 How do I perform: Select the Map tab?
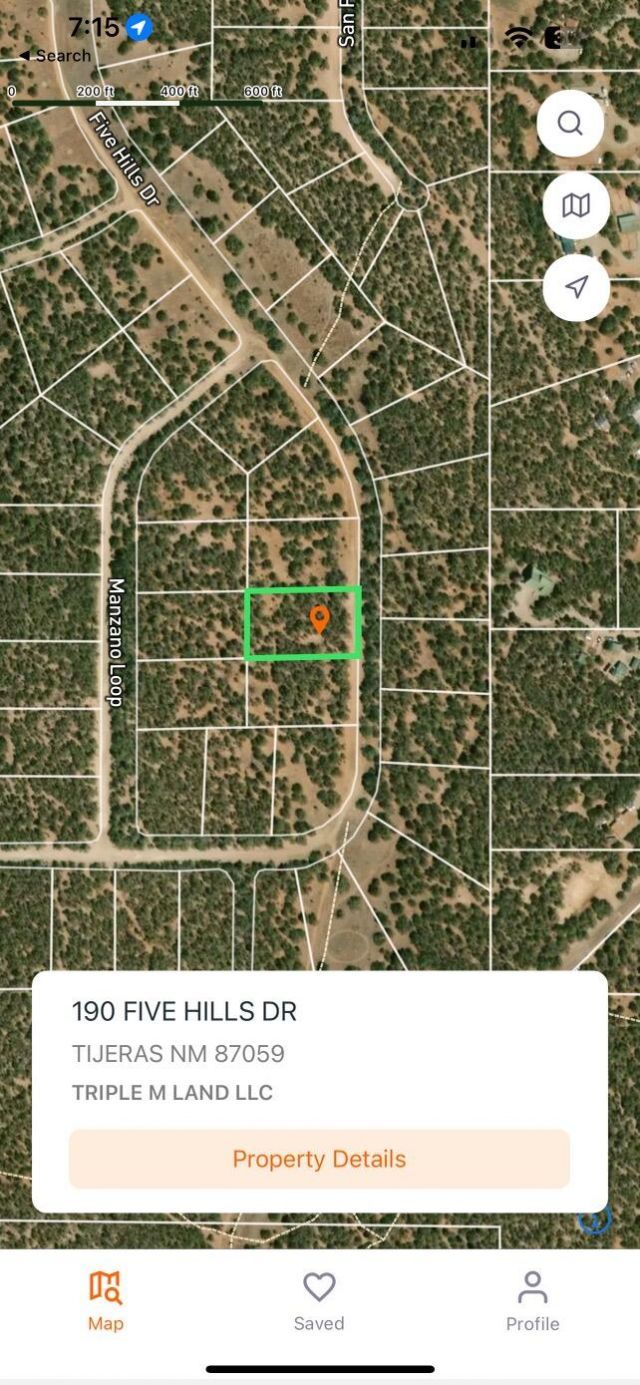[105, 1301]
